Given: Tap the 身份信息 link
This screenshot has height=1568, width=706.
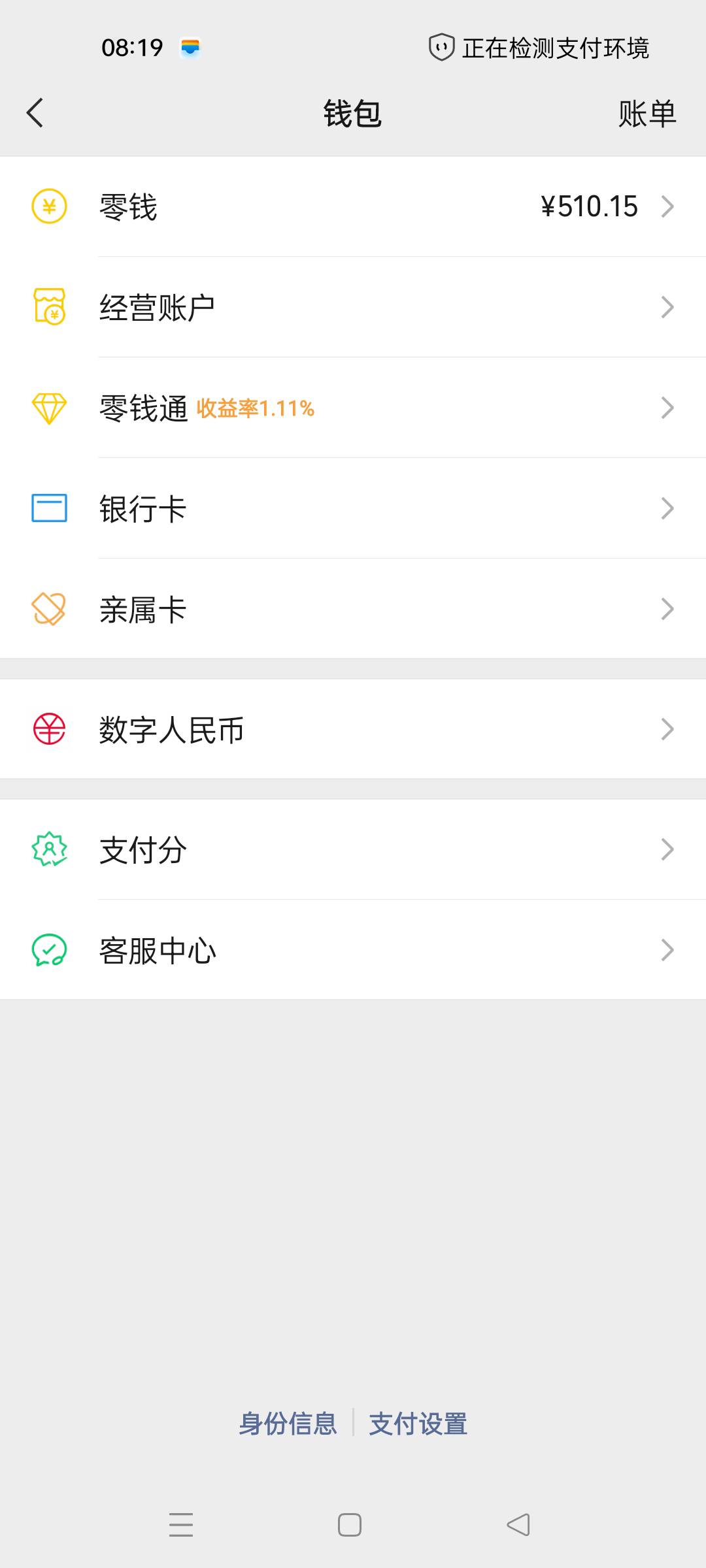Looking at the screenshot, I should pos(288,1424).
